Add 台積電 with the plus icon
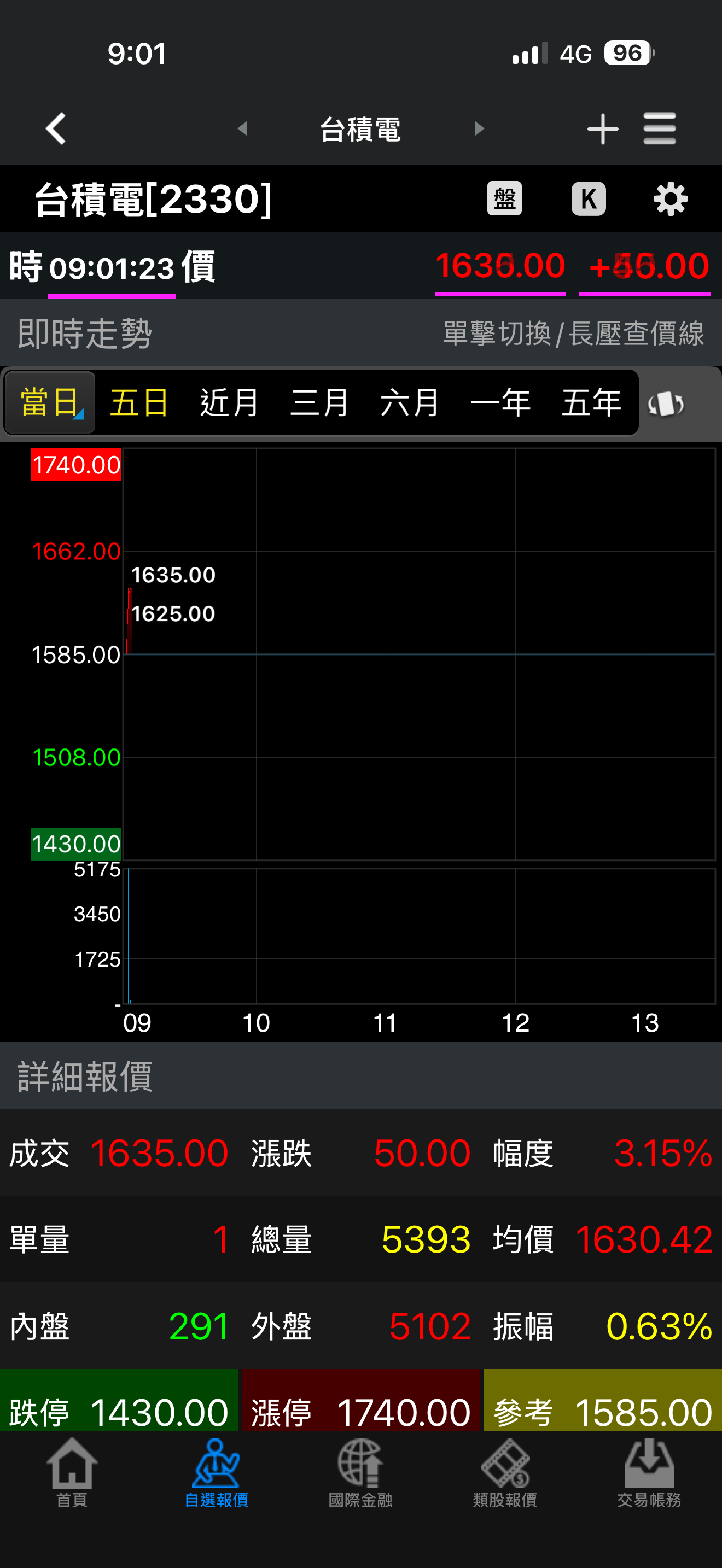This screenshot has height=1568, width=722. [602, 128]
